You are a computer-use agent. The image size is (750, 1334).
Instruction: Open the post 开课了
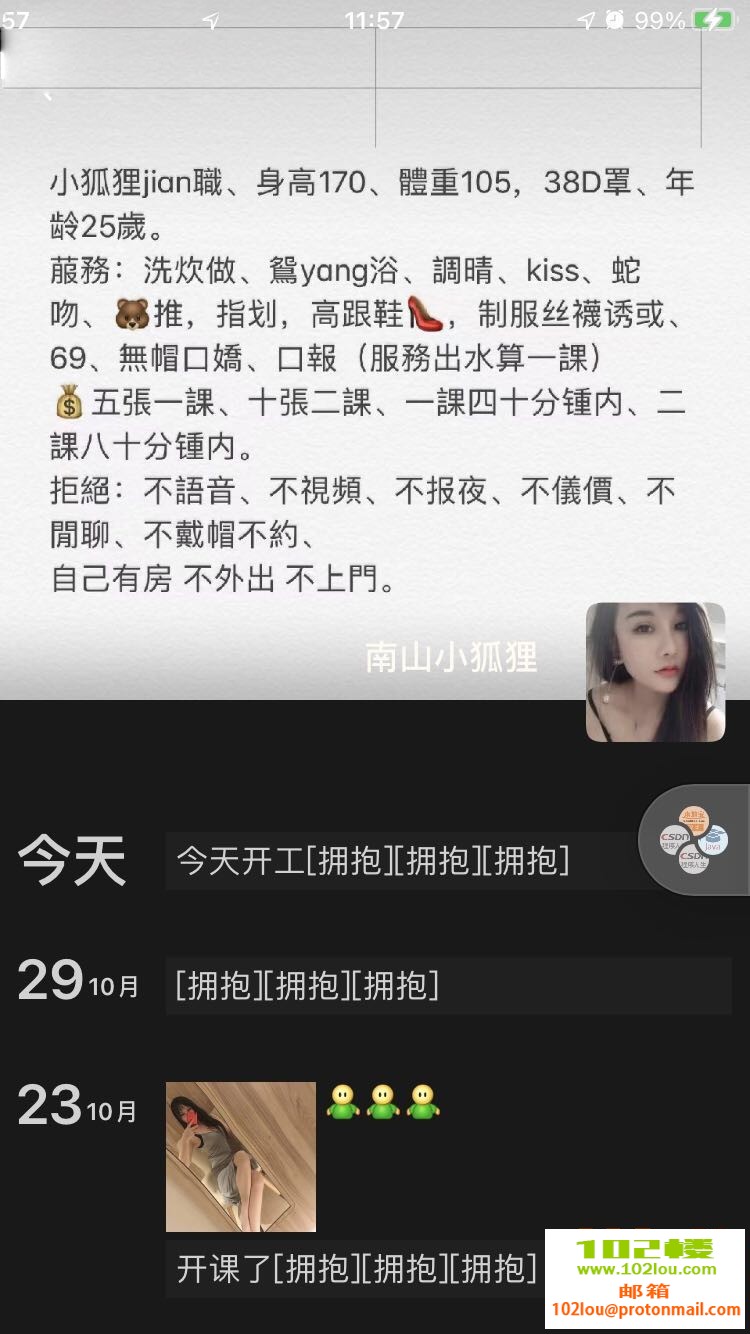pos(355,1268)
